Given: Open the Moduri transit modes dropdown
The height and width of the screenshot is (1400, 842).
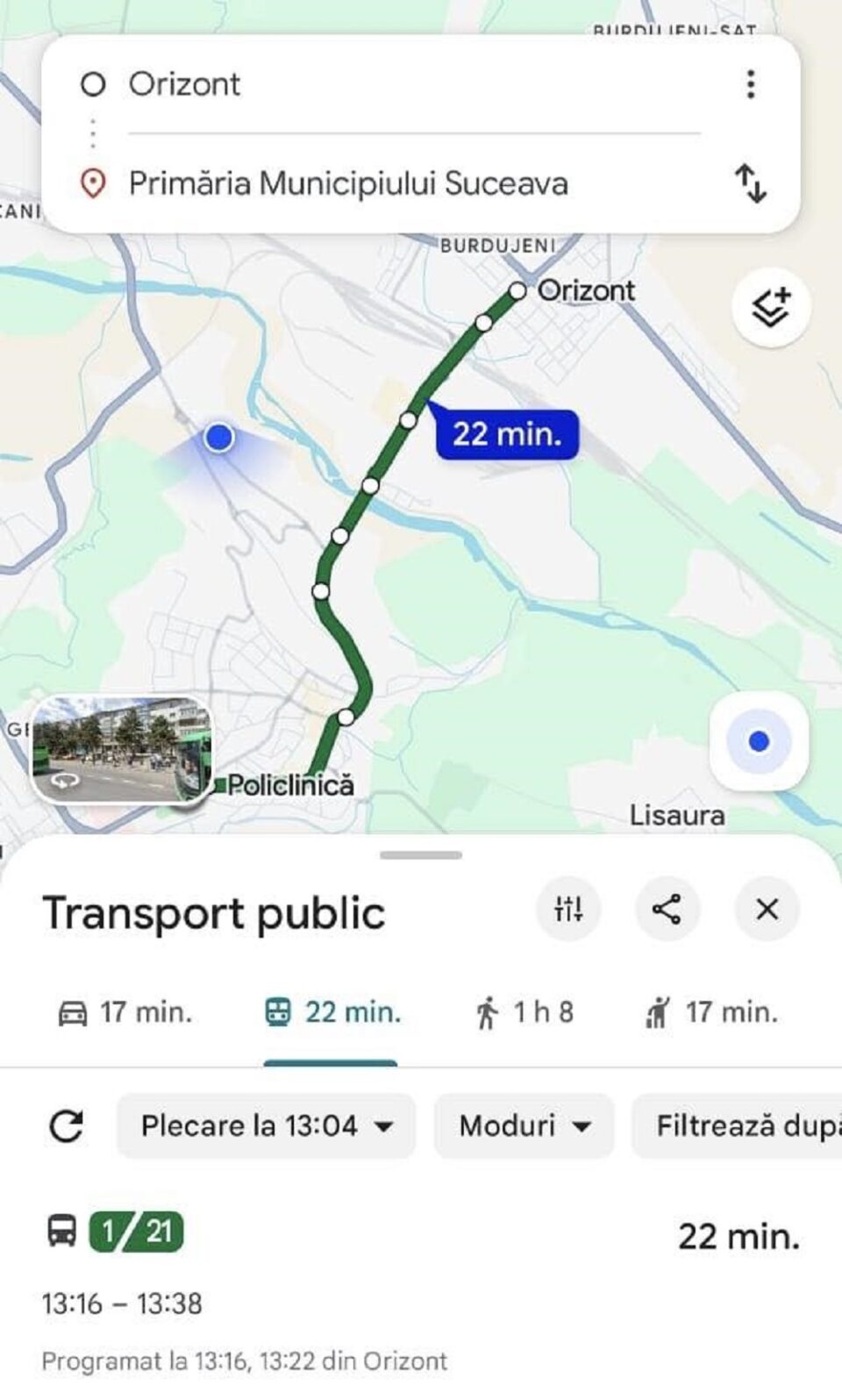Looking at the screenshot, I should (x=523, y=1126).
